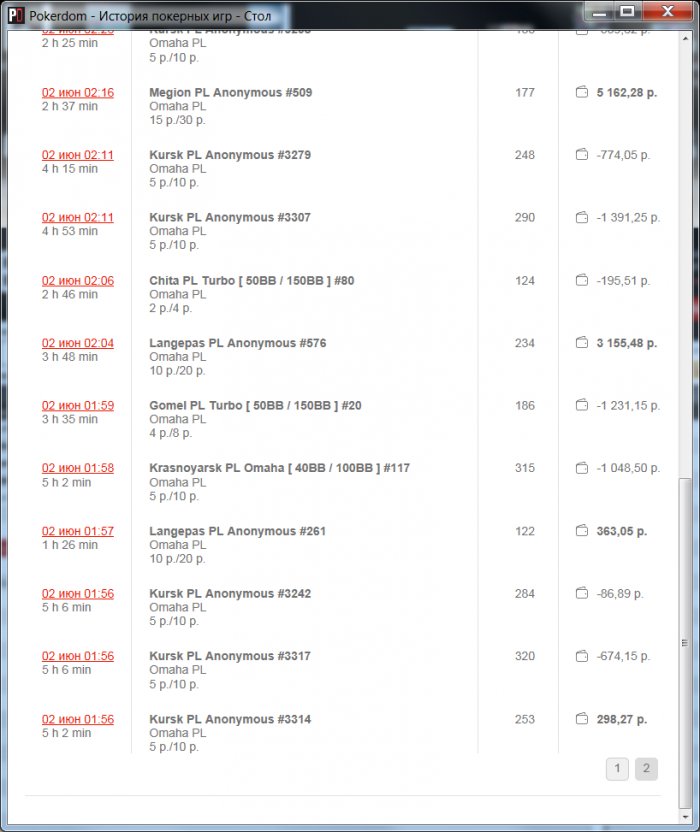This screenshot has width=700, height=832.
Task: Open date link for Langepas PL Anonymous #261
Action: pyautogui.click(x=78, y=531)
